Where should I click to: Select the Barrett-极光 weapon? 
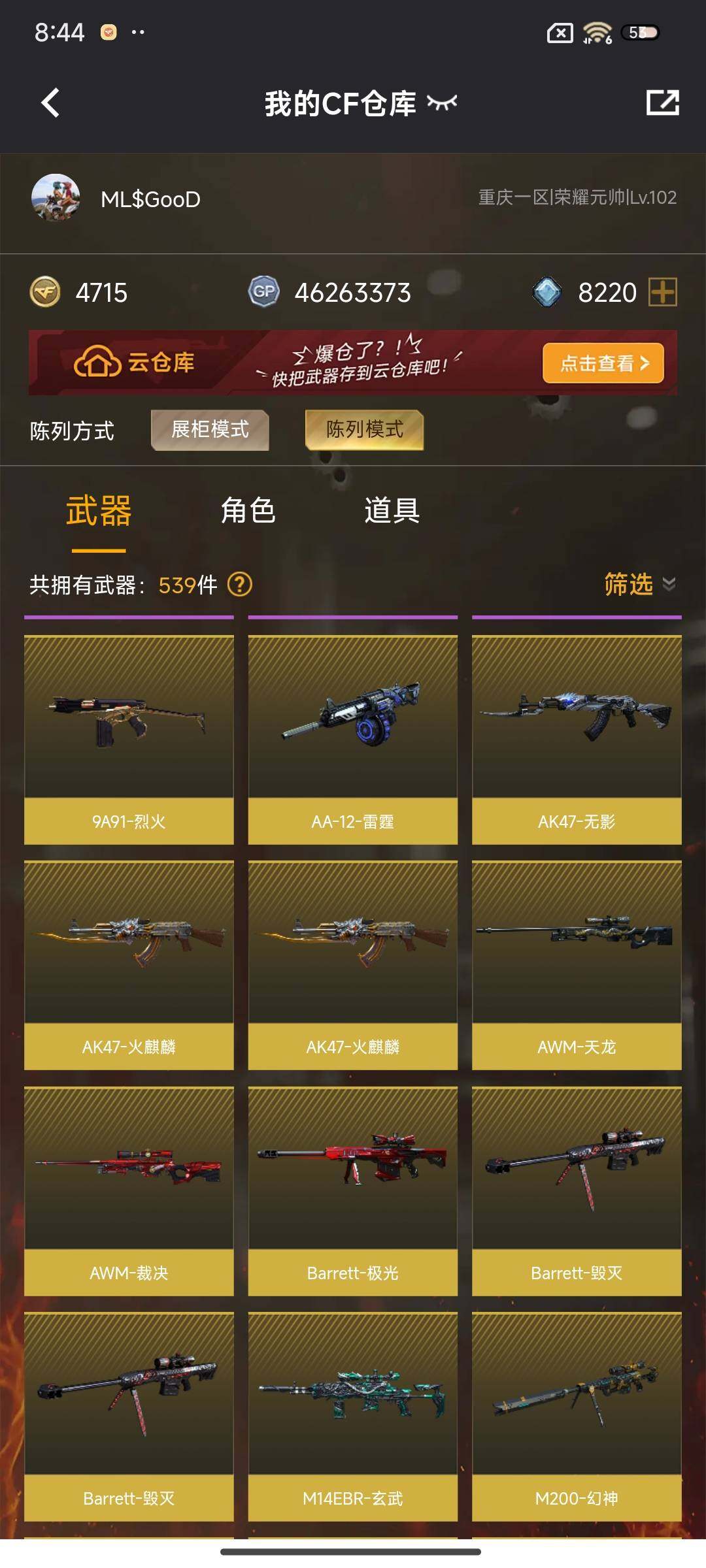click(x=353, y=1191)
